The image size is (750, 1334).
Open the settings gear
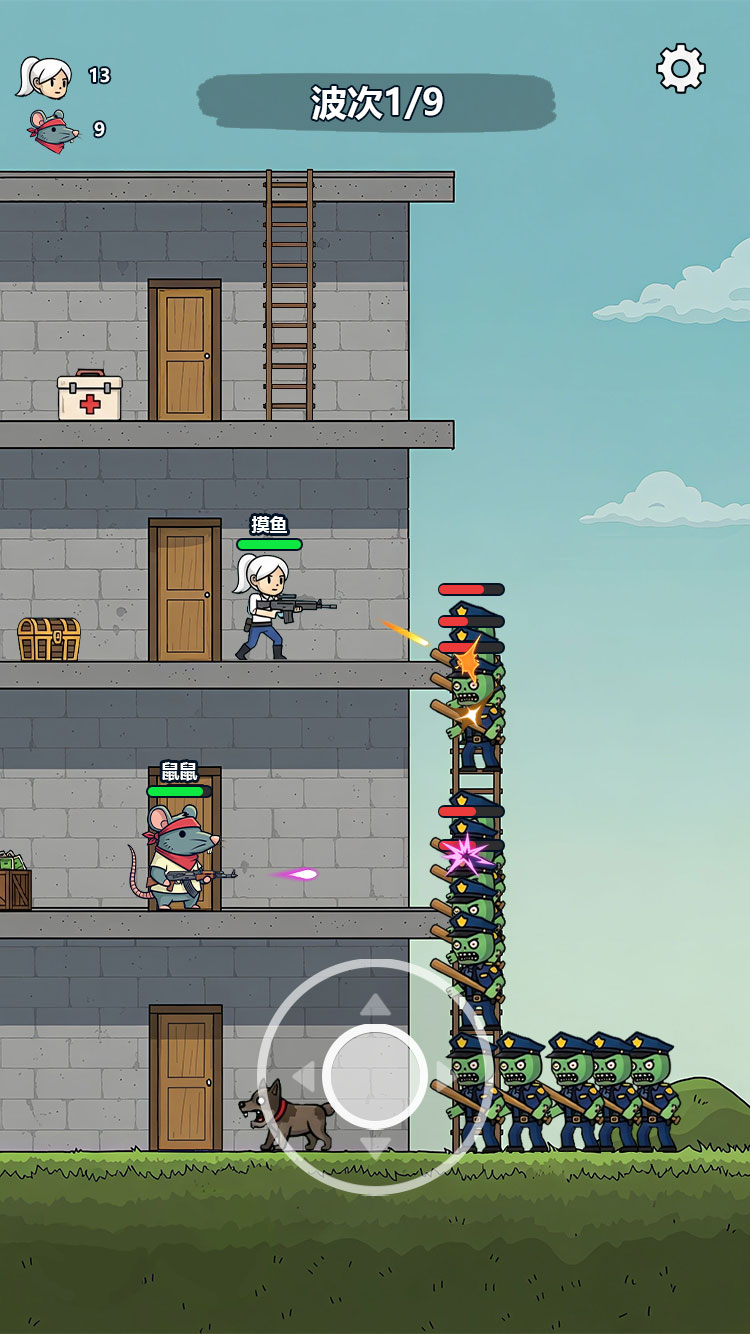pos(680,69)
